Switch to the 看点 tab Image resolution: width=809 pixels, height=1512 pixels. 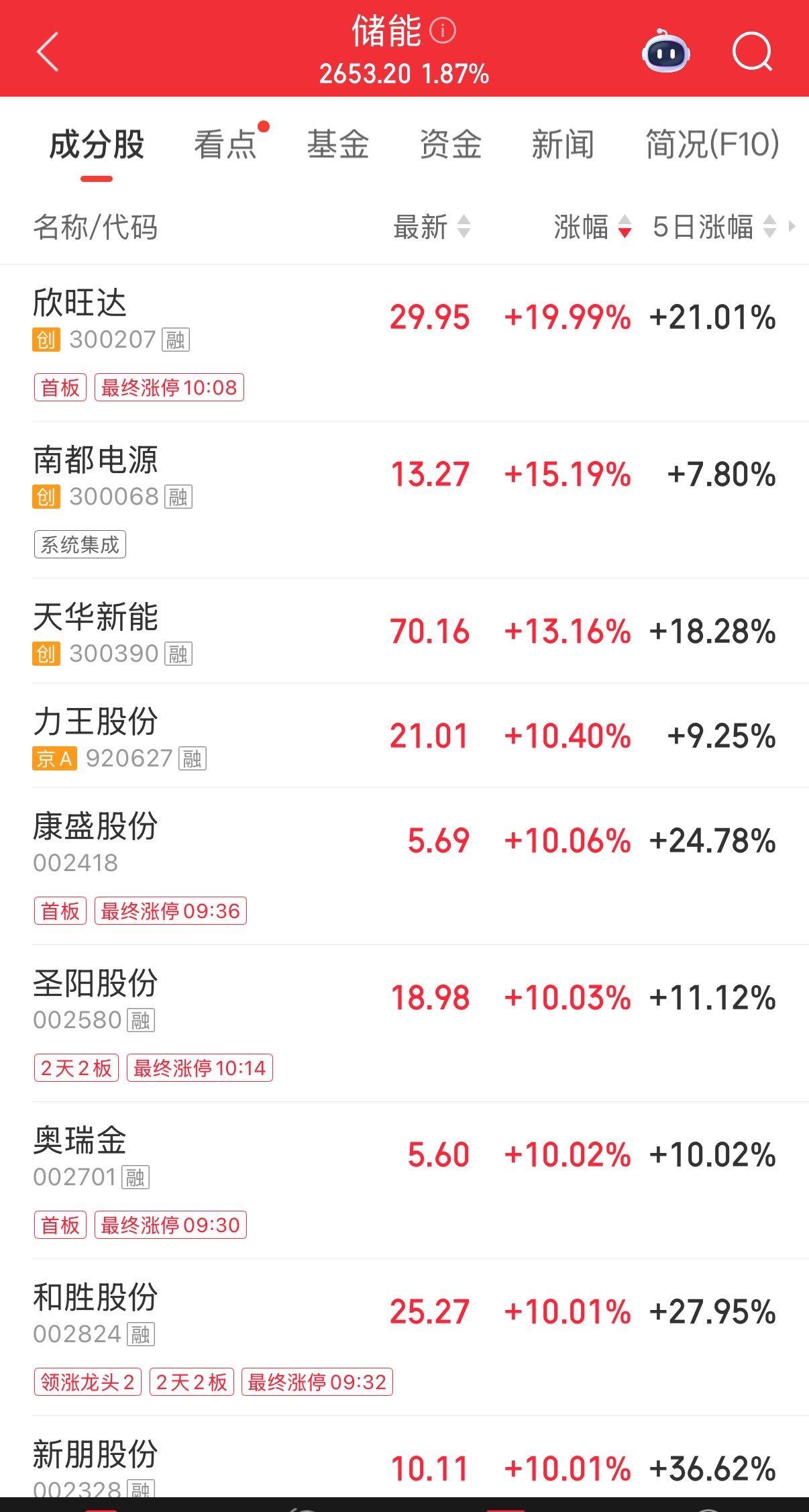tap(225, 144)
